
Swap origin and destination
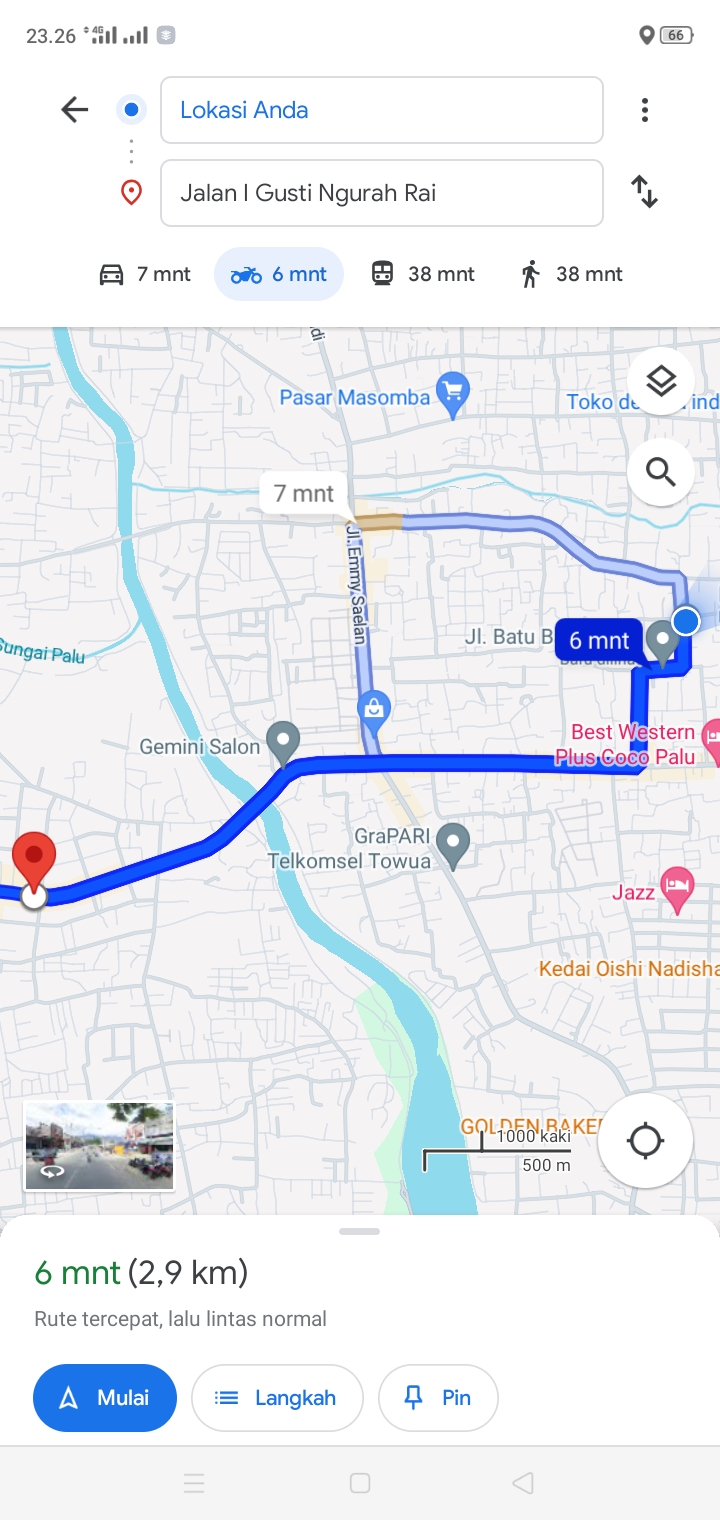click(645, 191)
